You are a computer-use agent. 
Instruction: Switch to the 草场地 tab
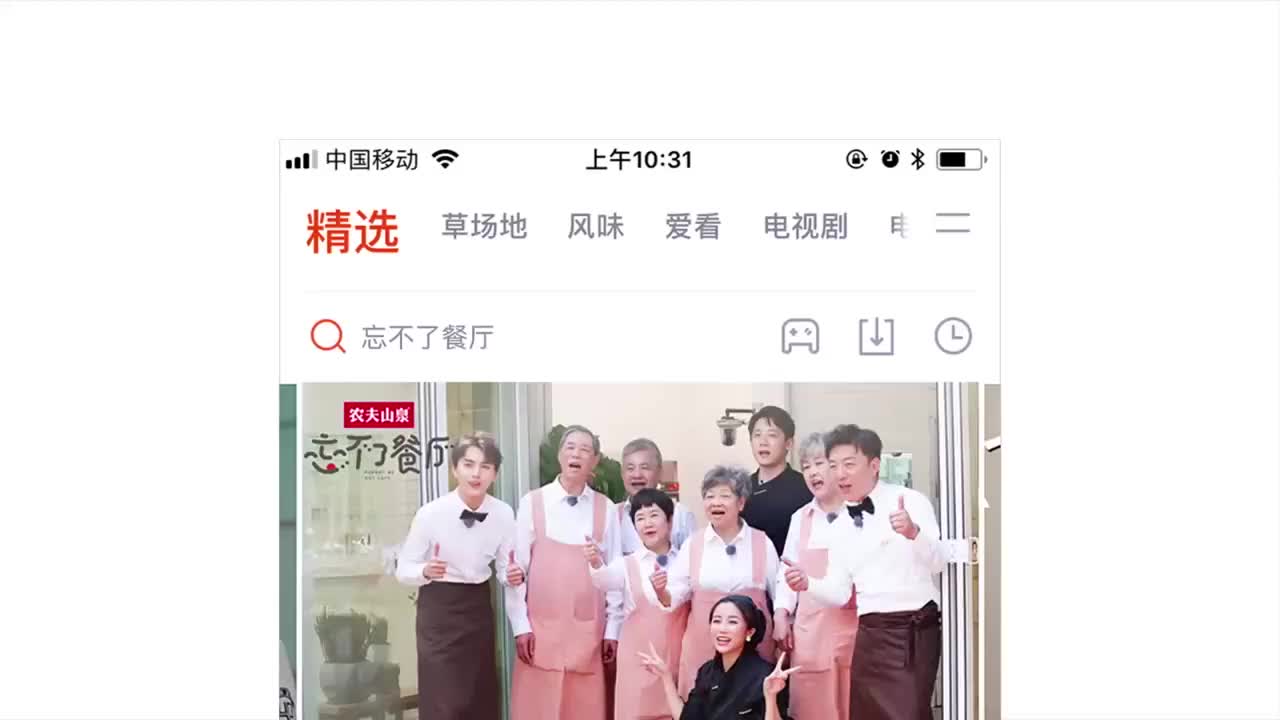click(484, 227)
